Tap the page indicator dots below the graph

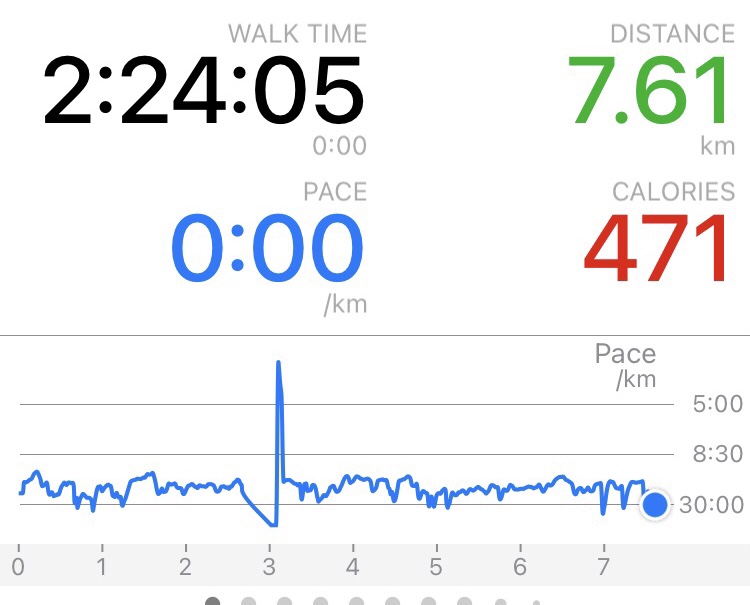point(372,601)
